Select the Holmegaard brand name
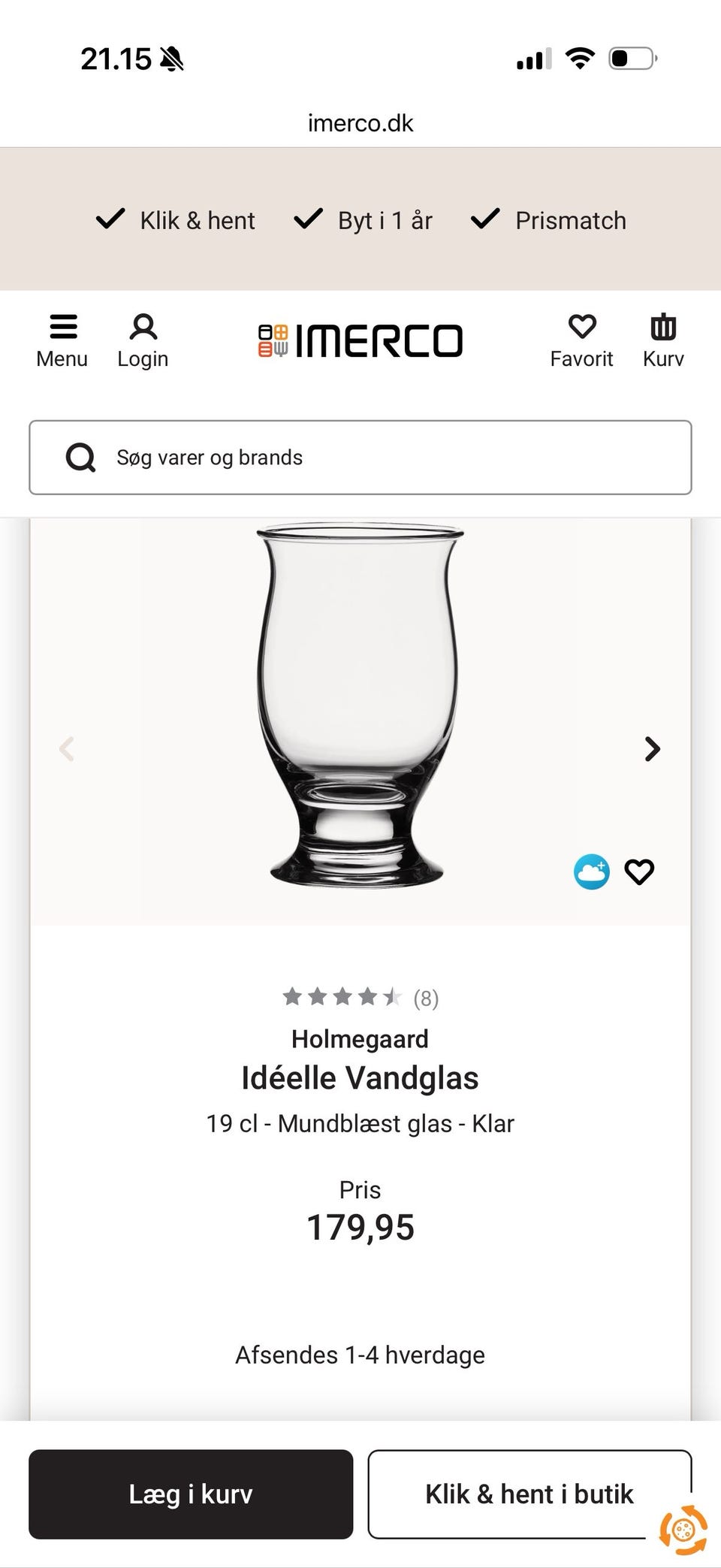This screenshot has height=1568, width=721. (360, 1039)
